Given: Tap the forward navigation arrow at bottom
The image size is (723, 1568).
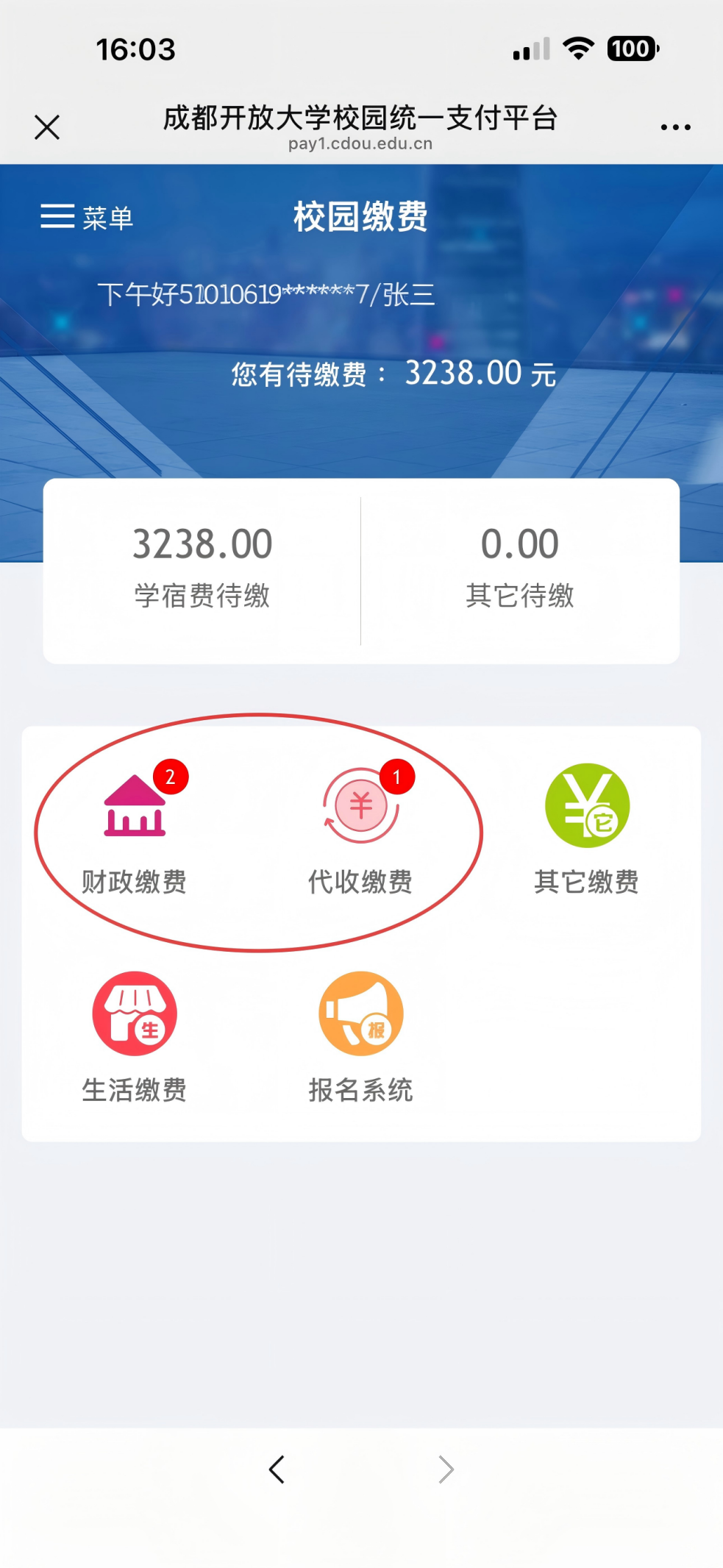Looking at the screenshot, I should 446,1469.
